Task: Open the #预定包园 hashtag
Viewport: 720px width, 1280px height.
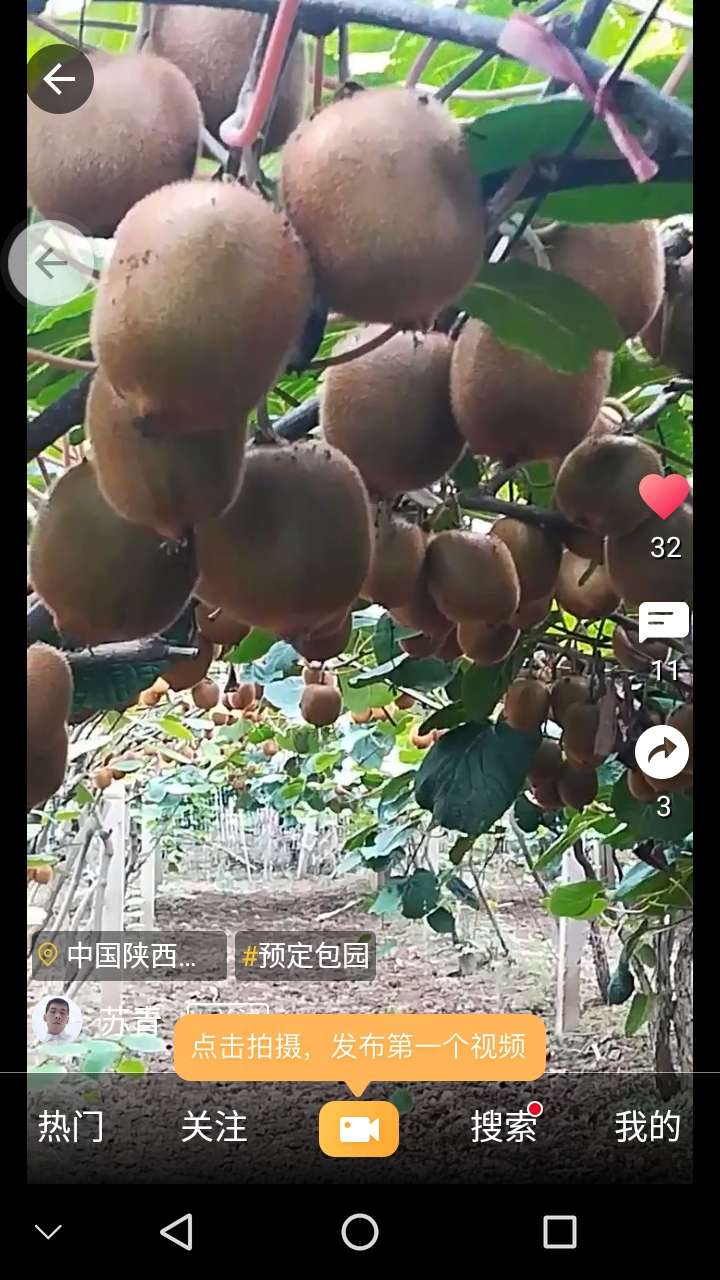Action: [306, 956]
